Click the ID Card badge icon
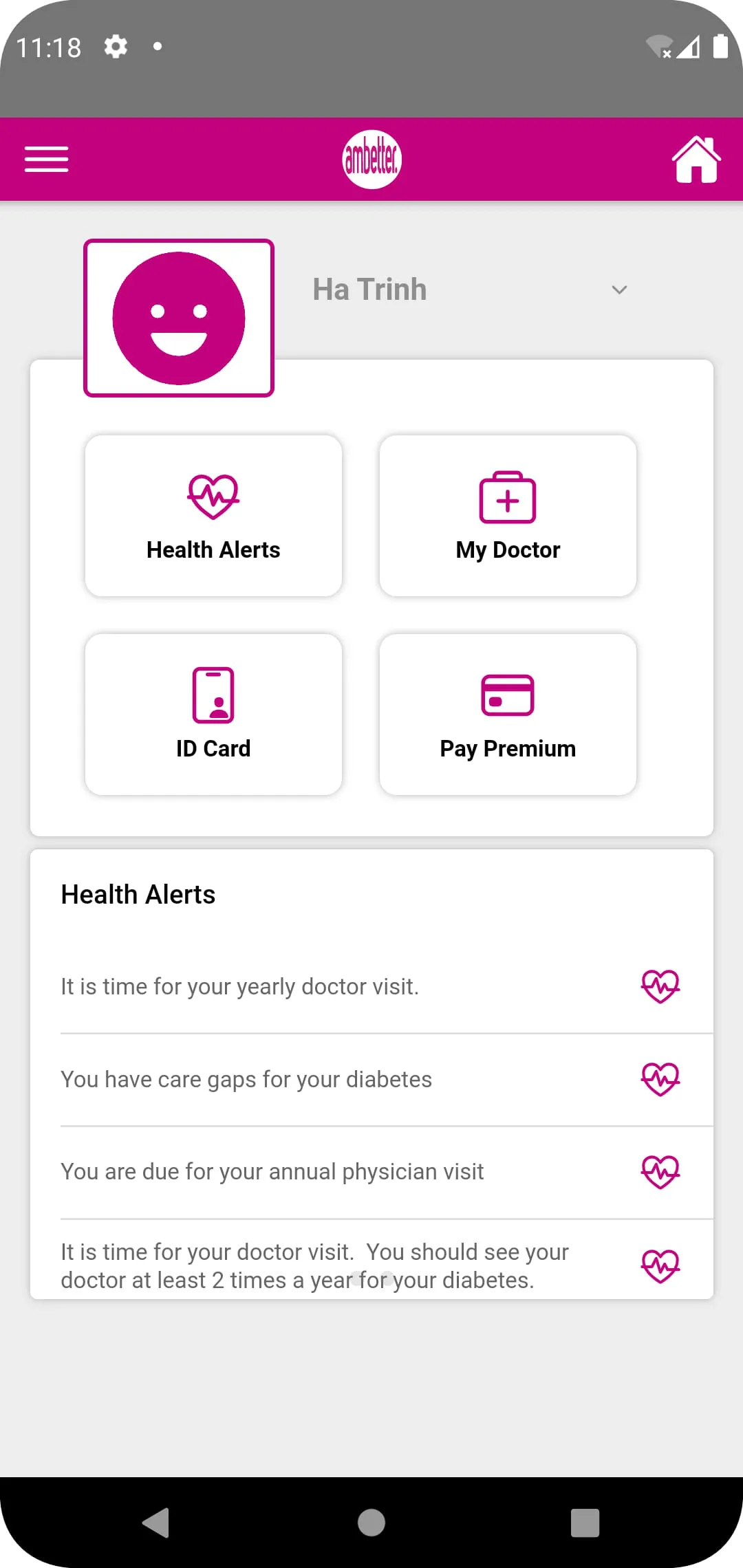Screen dimensions: 743x1568 (213, 695)
